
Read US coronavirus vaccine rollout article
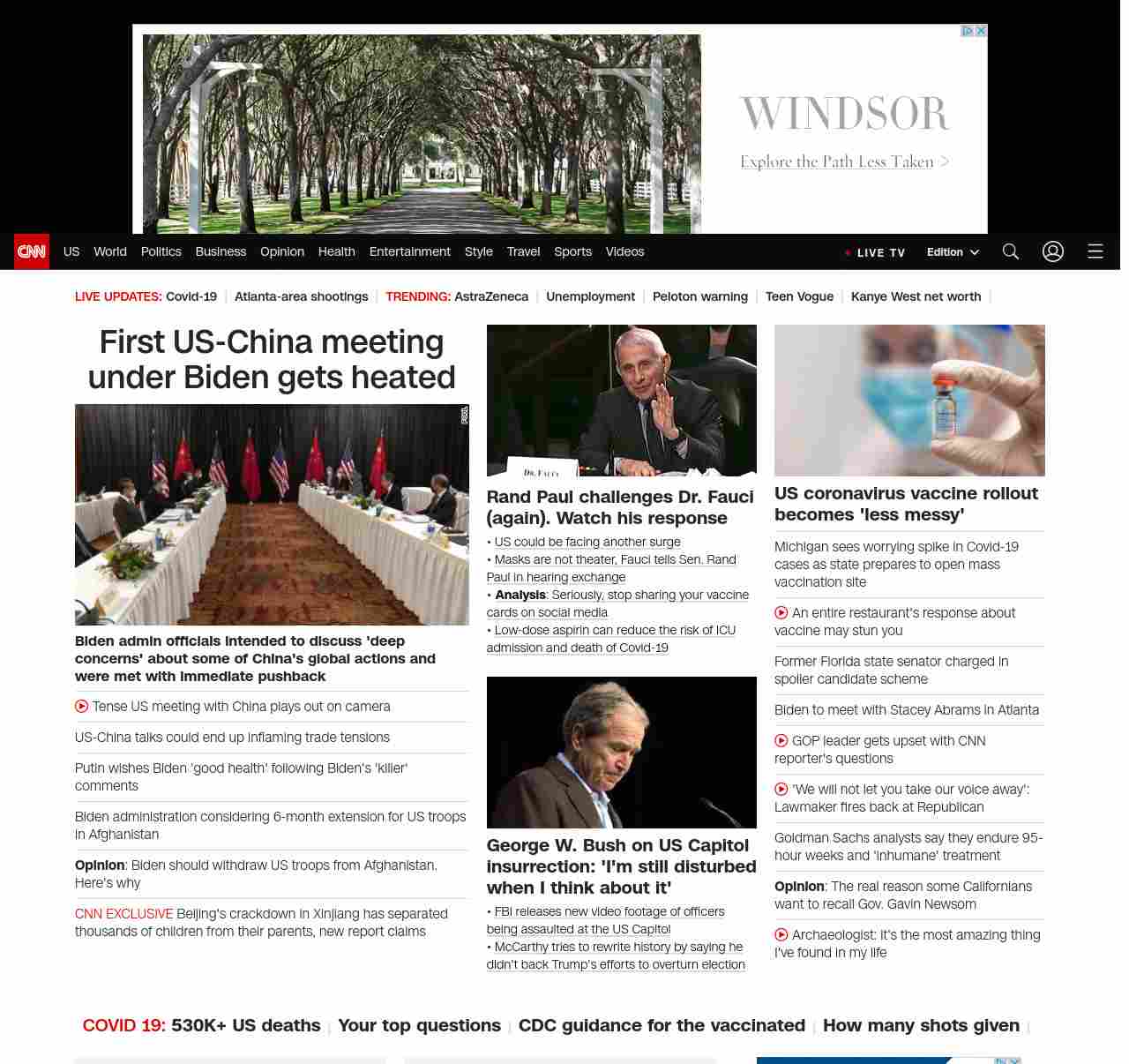point(906,504)
